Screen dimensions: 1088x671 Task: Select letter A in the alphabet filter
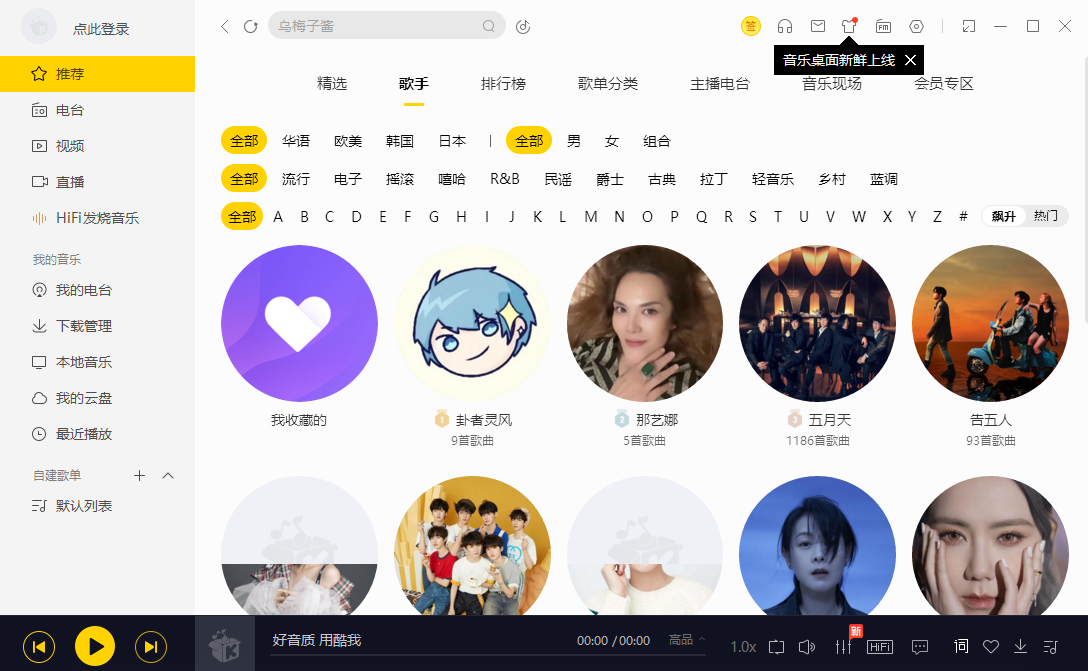[x=278, y=217]
